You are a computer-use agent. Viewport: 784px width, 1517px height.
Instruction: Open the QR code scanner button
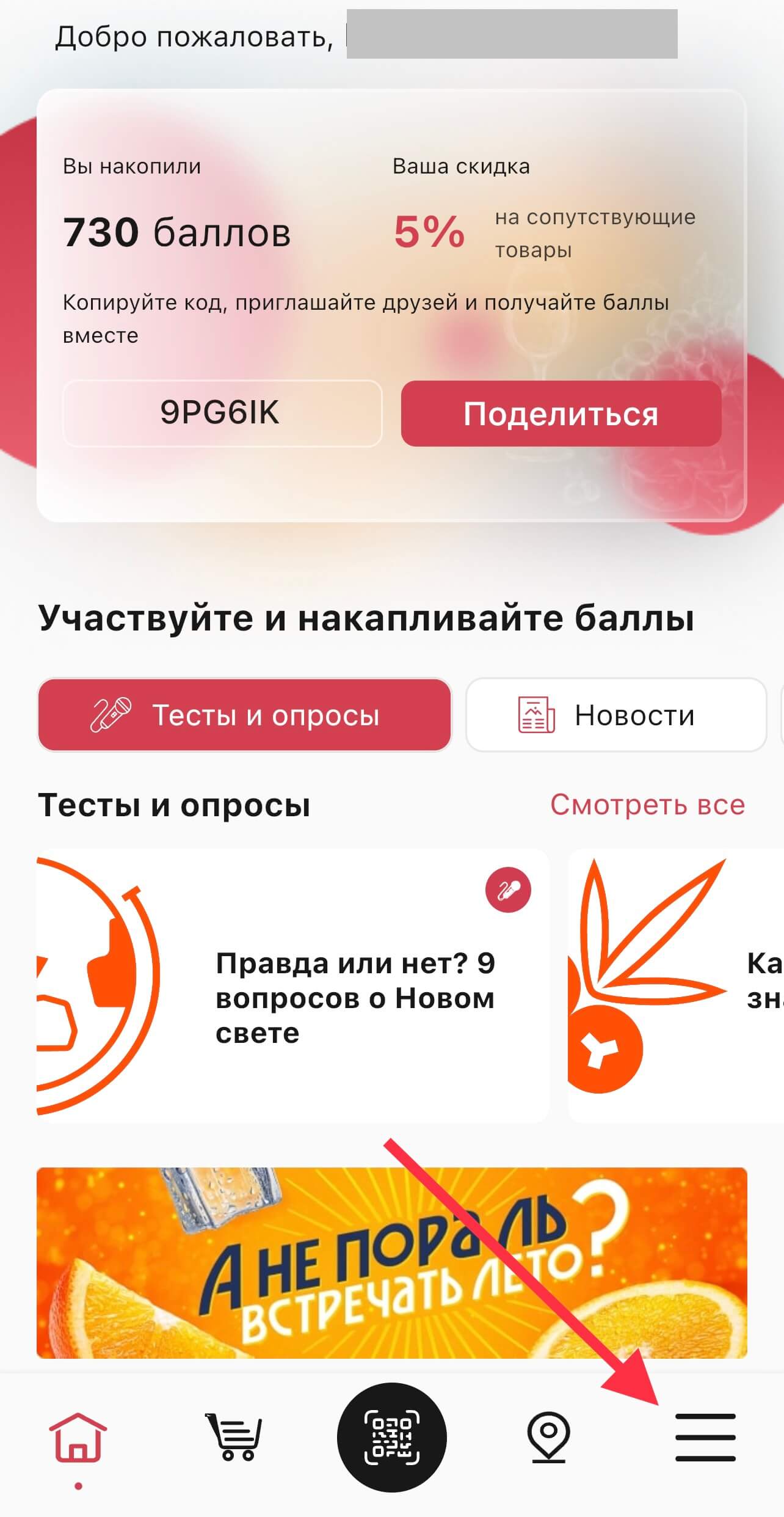point(392,1437)
